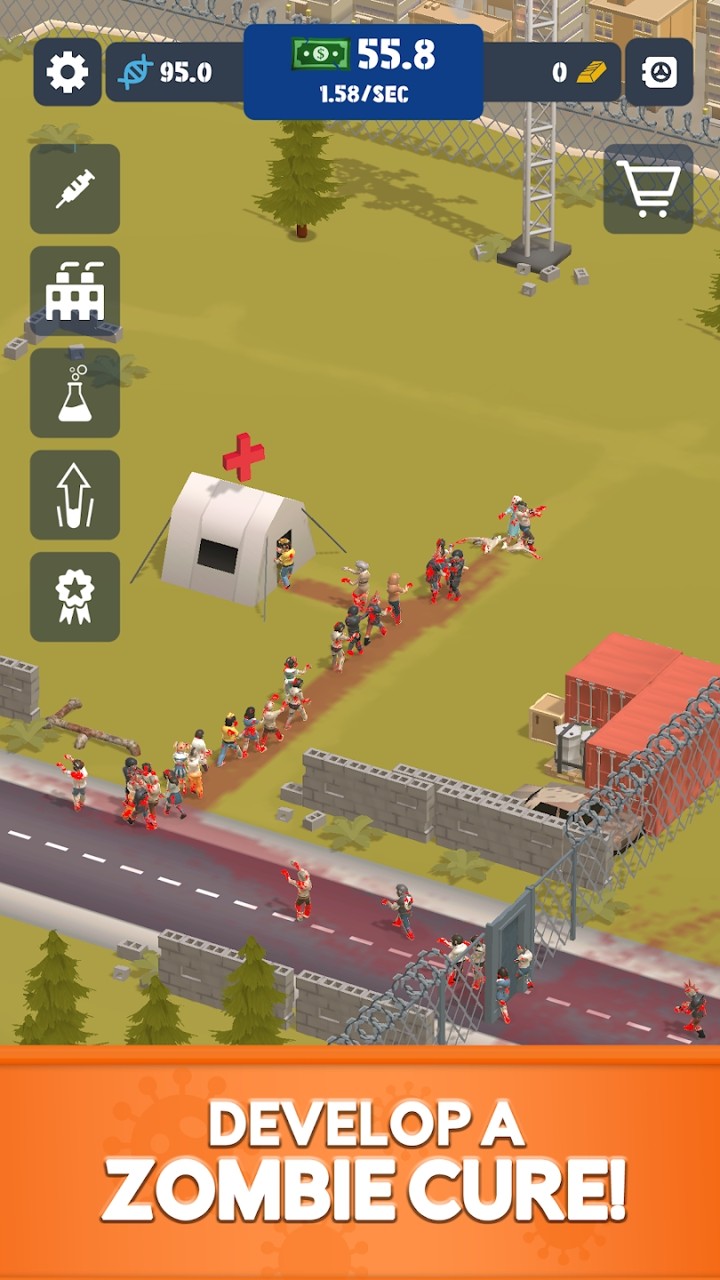The height and width of the screenshot is (1280, 720).
Task: Tap the vault icon beside gold bars
Action: pyautogui.click(x=659, y=72)
